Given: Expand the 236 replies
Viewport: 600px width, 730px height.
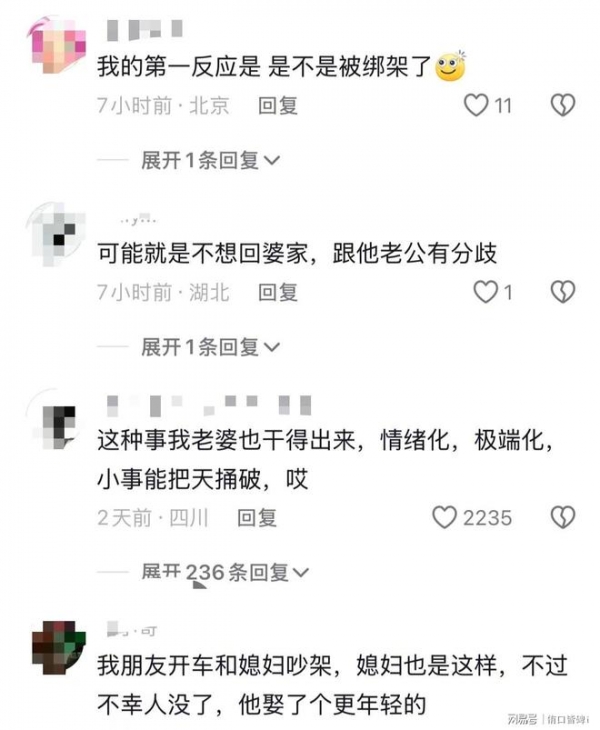Looking at the screenshot, I should pos(225,572).
